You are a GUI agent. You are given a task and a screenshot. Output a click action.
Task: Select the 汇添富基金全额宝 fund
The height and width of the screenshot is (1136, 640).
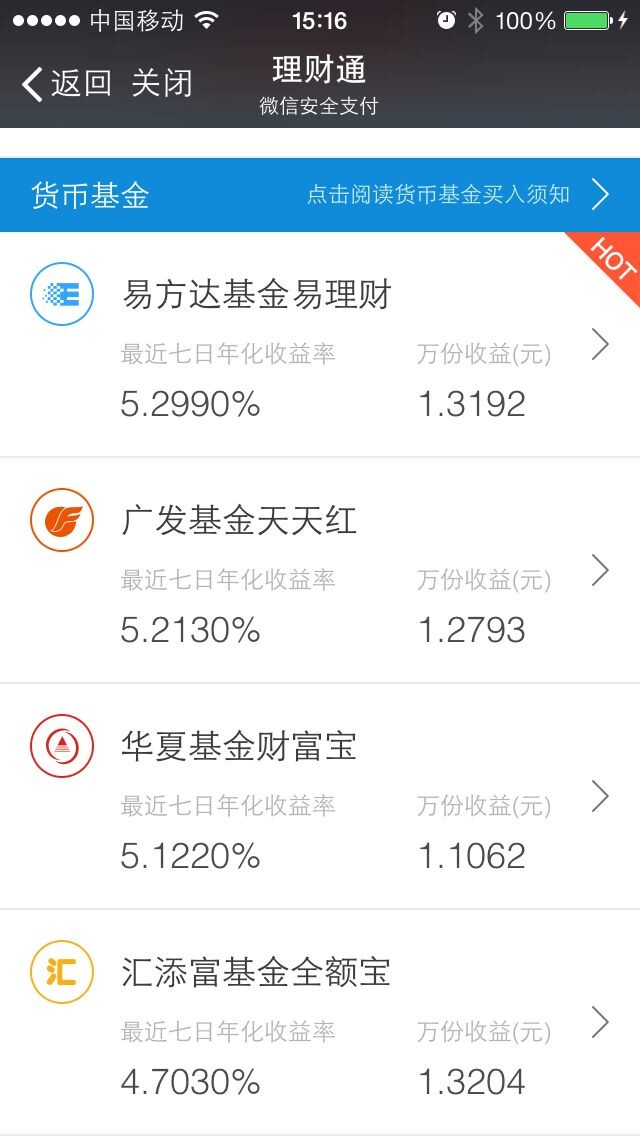(320, 1022)
